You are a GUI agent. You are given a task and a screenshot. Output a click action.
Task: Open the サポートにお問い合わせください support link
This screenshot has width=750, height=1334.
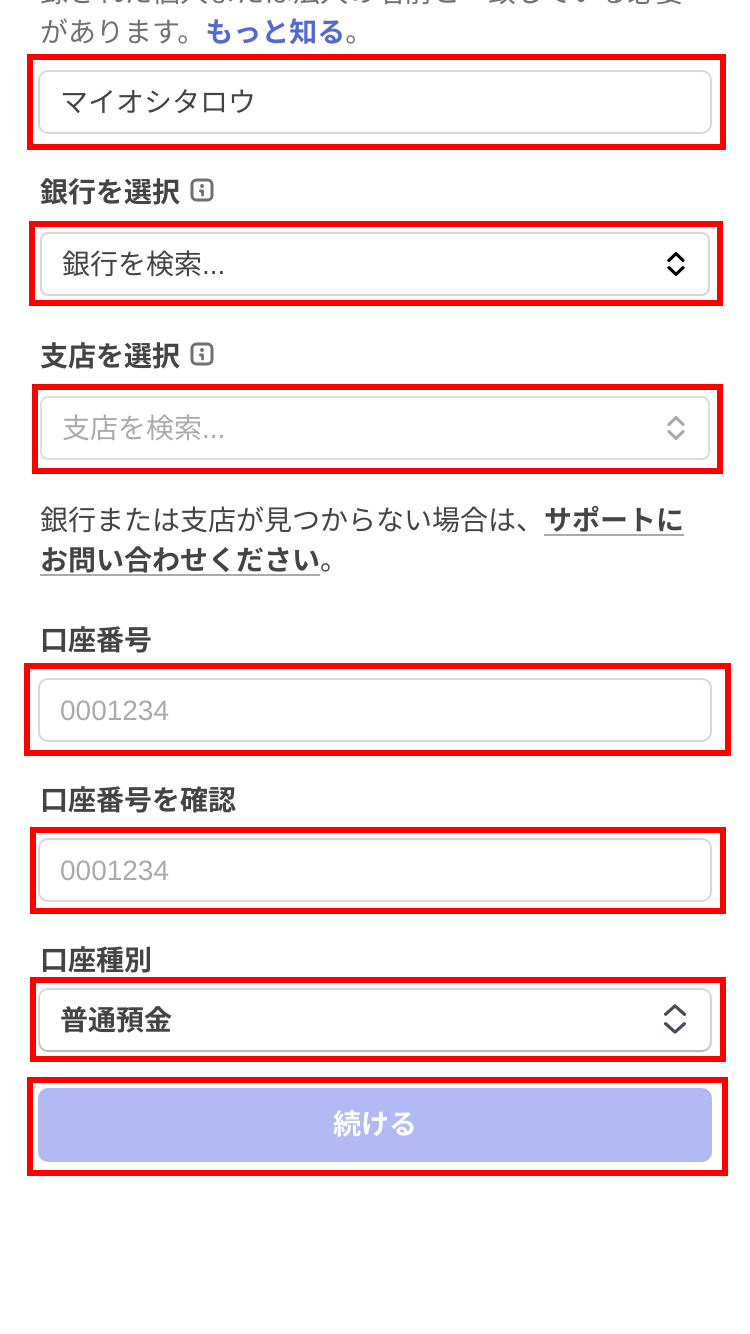pos(362,540)
